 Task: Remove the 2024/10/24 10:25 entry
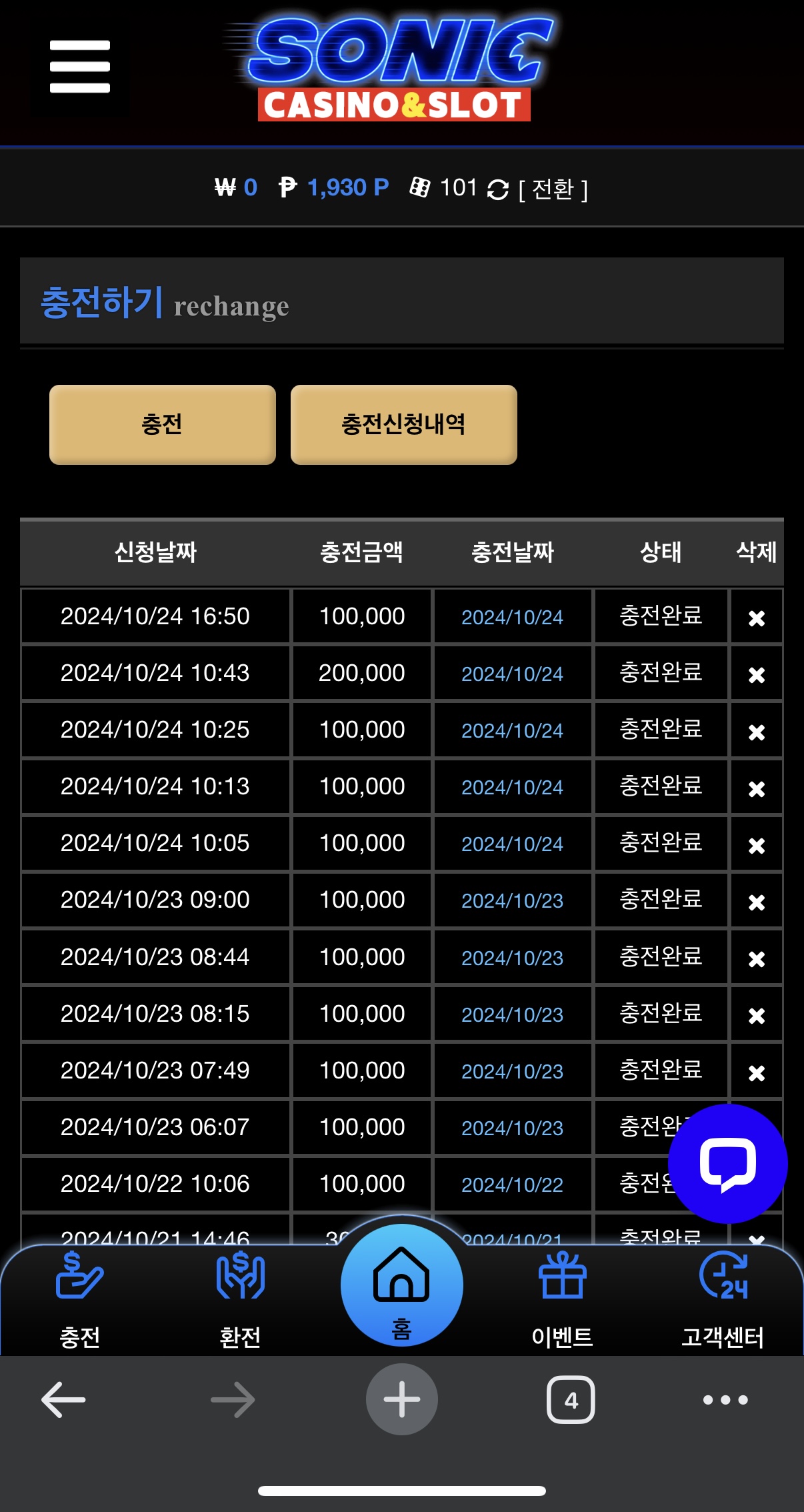tap(757, 732)
